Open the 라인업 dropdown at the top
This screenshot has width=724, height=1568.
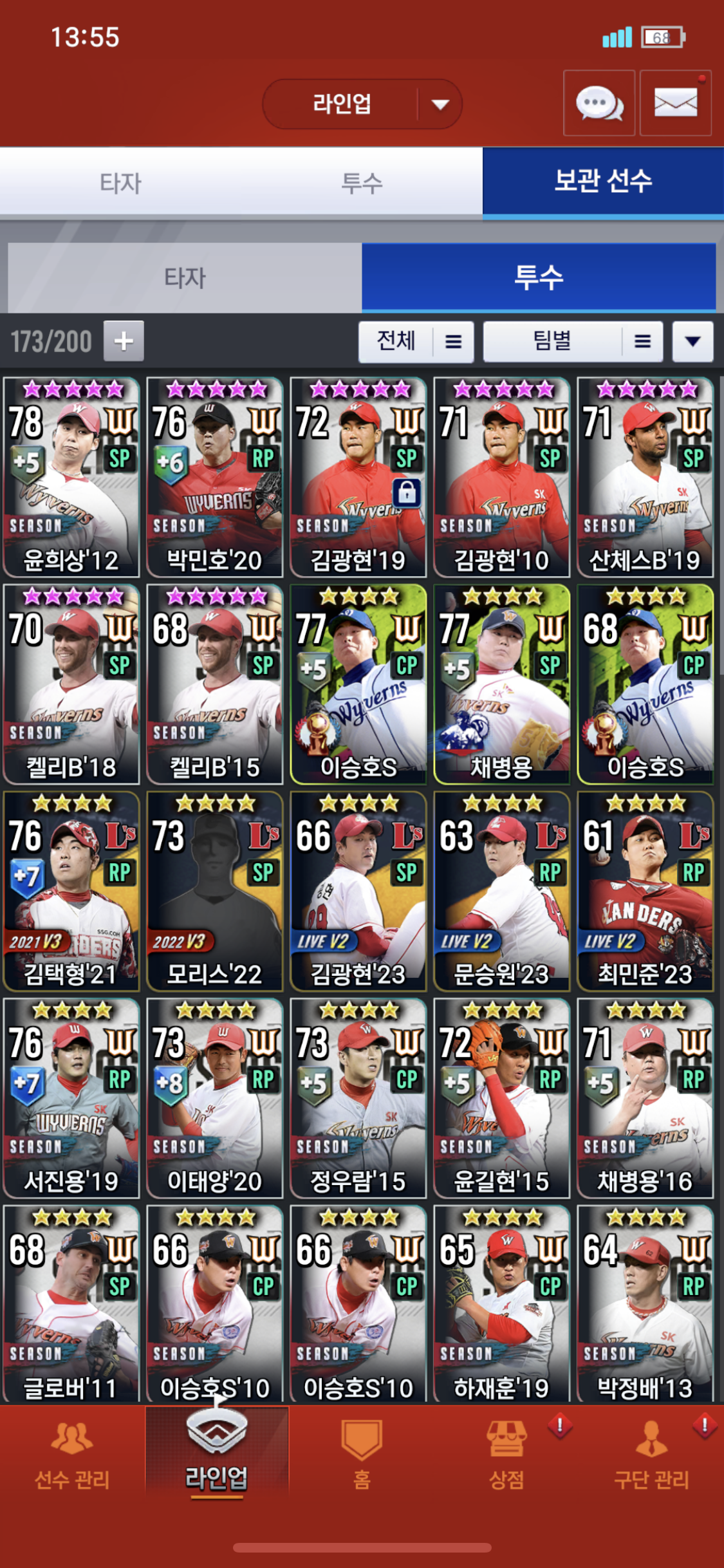pyautogui.click(x=362, y=104)
